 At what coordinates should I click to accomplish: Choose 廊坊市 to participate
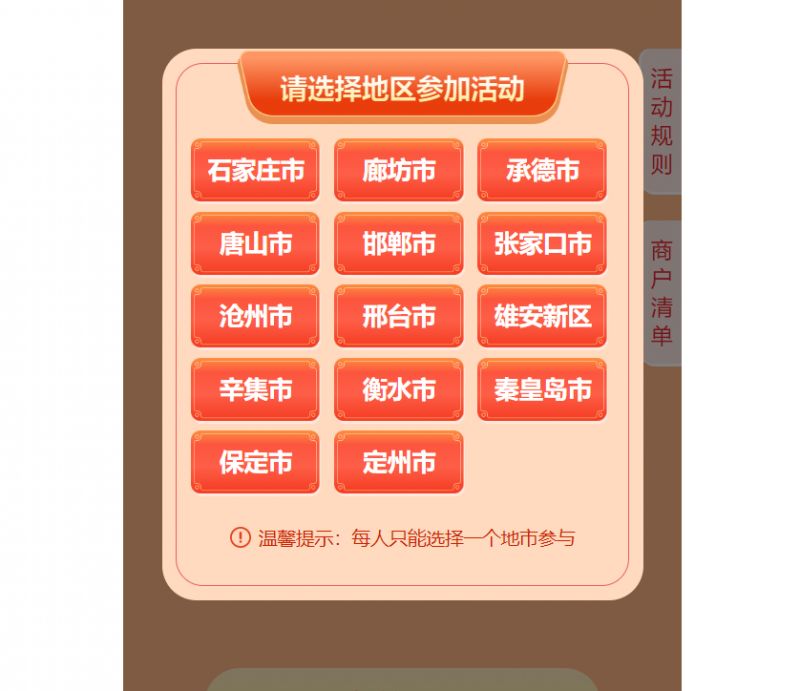[x=398, y=170]
